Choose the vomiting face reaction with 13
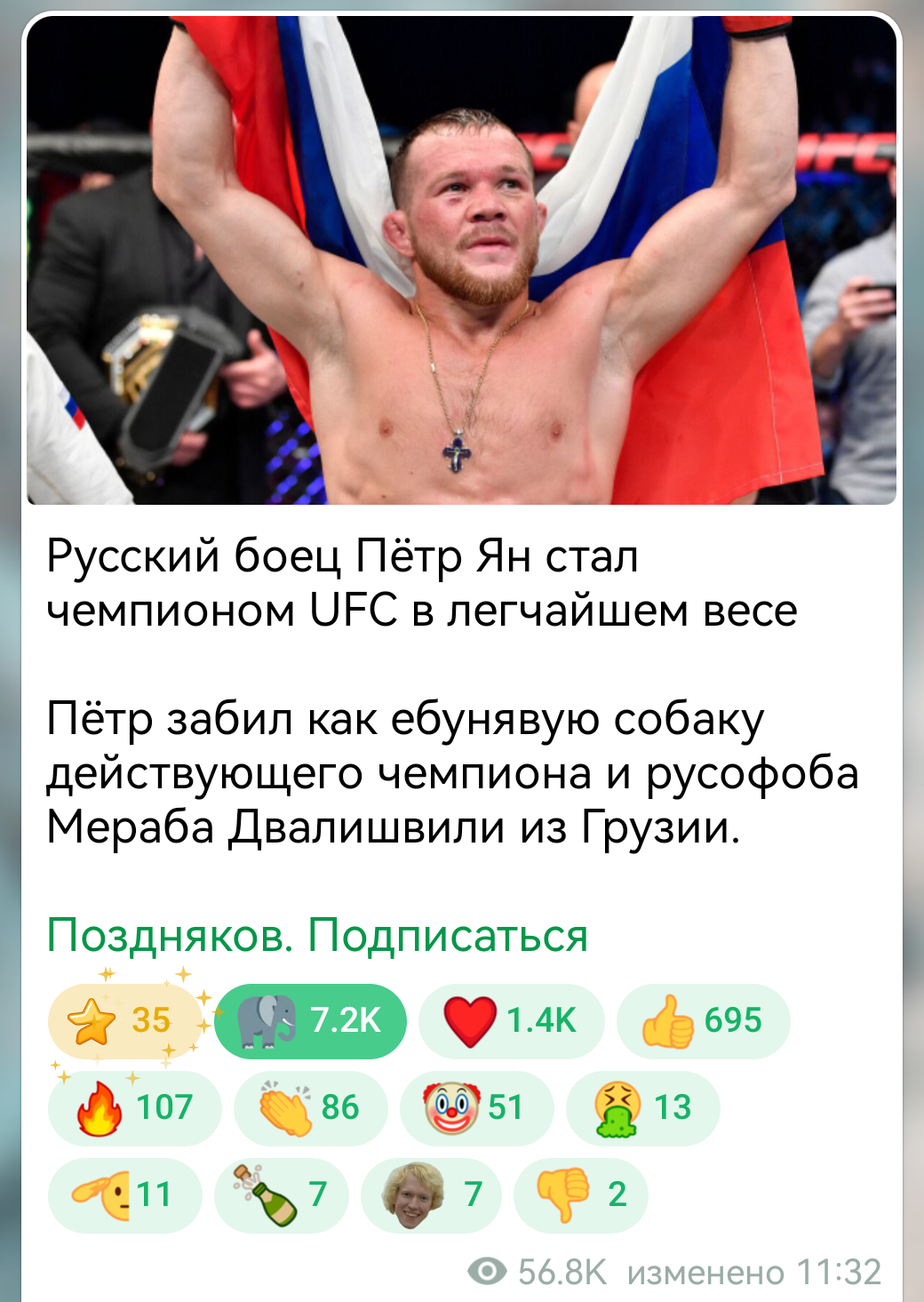 click(x=642, y=1108)
